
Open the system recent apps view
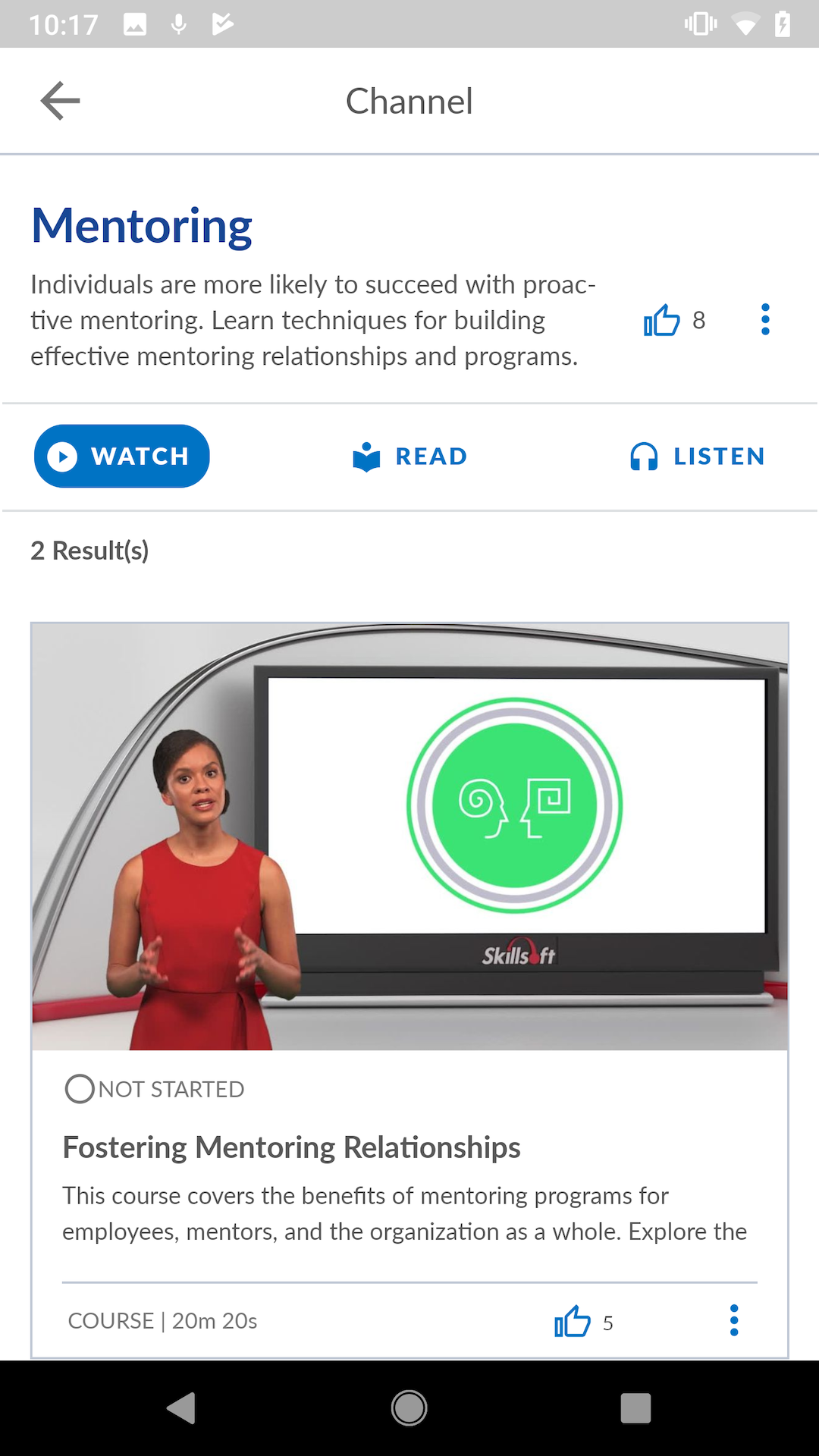(635, 1408)
